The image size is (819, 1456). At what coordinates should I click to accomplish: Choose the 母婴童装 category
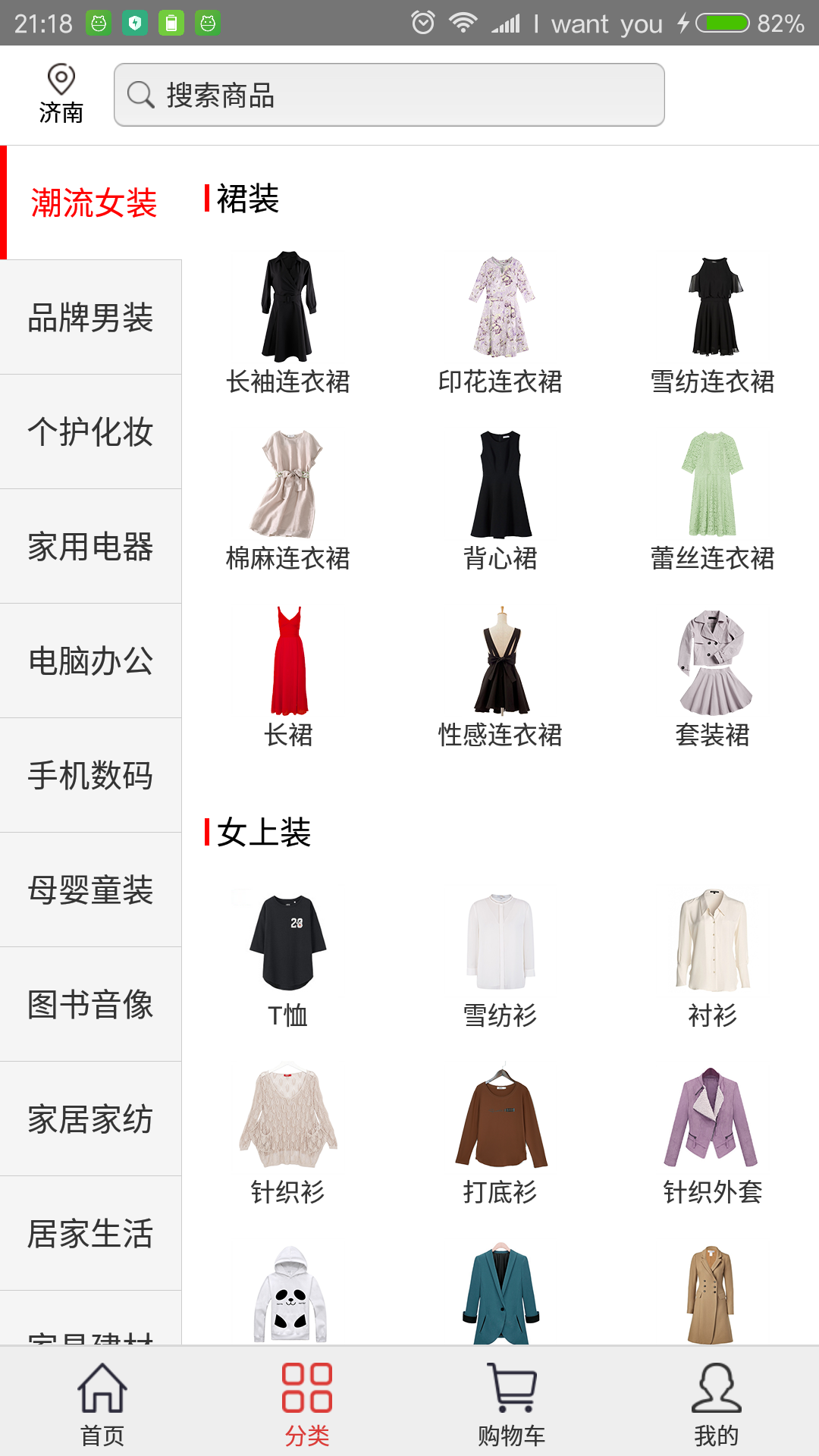(x=91, y=890)
